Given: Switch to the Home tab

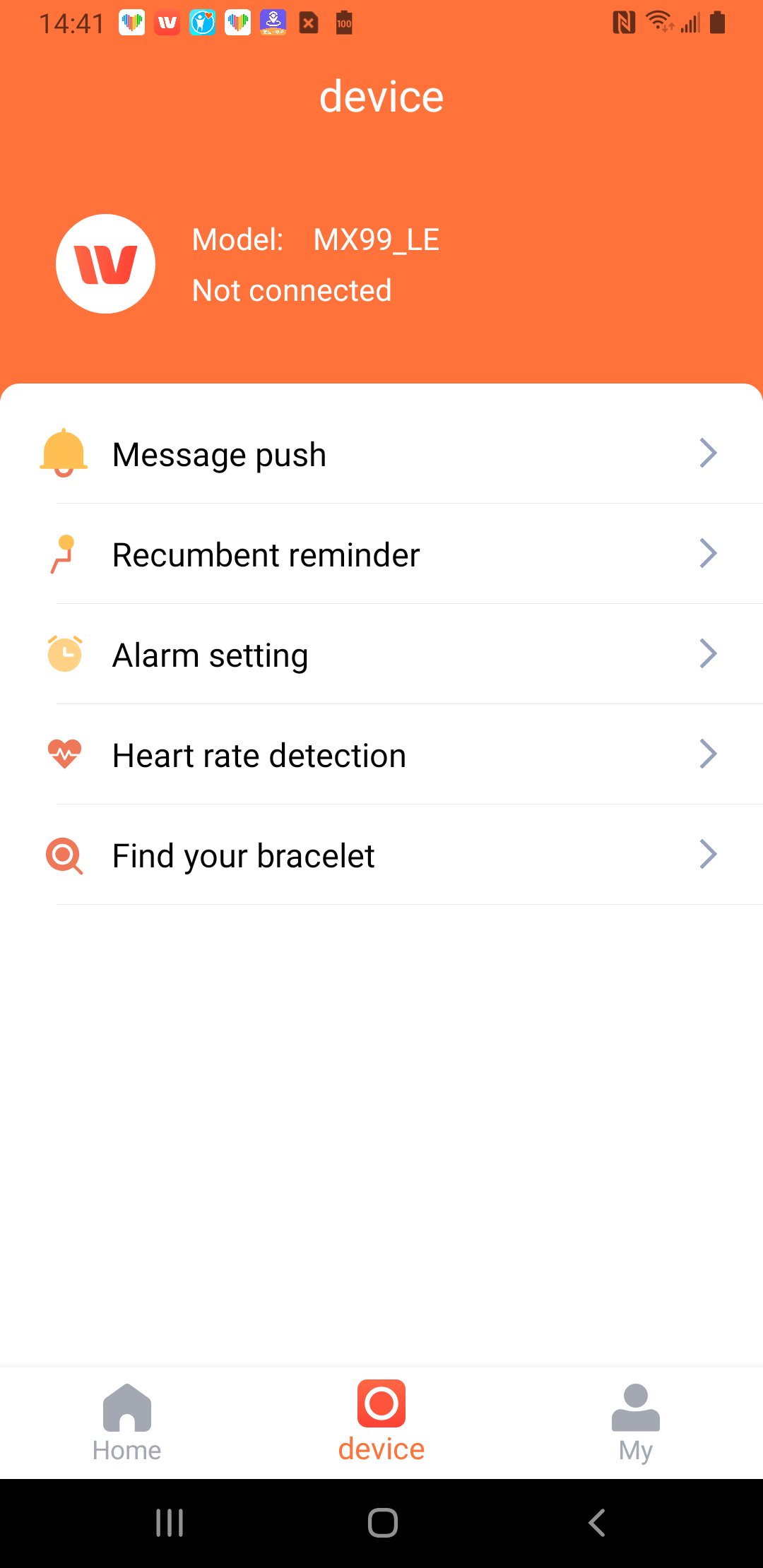Looking at the screenshot, I should tap(127, 1423).
